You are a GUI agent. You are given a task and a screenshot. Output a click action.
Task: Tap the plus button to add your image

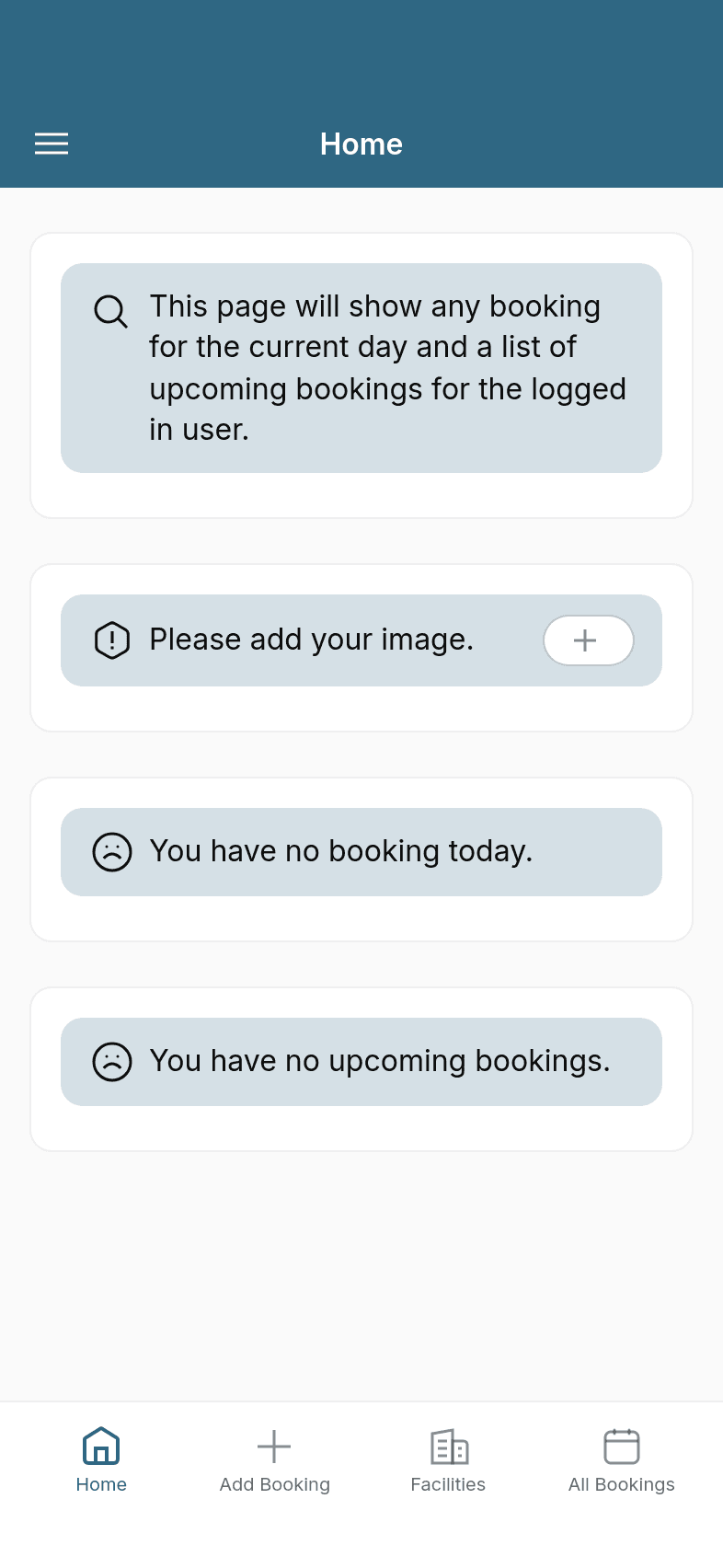pyautogui.click(x=589, y=640)
